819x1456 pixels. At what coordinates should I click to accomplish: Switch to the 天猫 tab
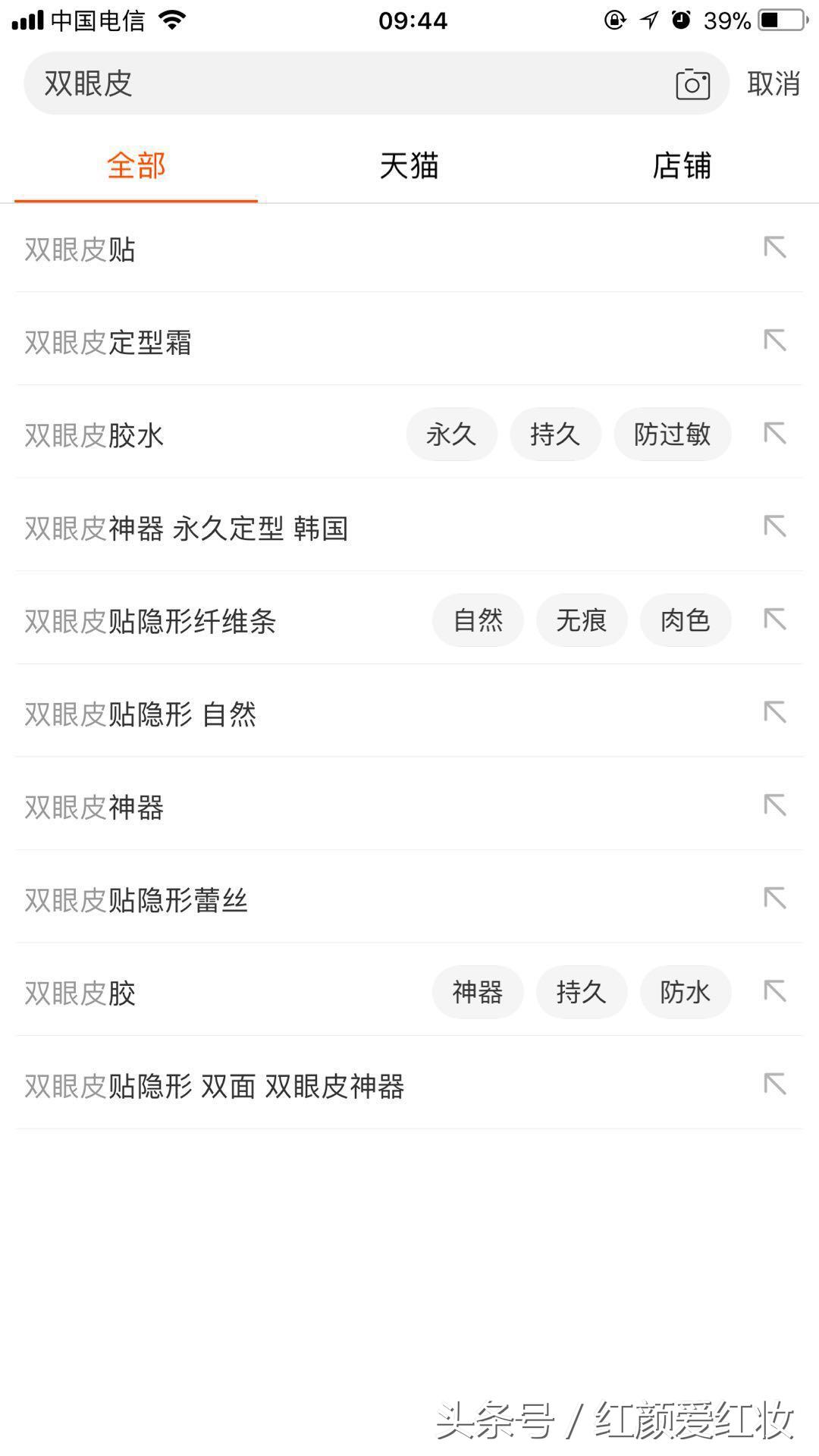coord(409,165)
